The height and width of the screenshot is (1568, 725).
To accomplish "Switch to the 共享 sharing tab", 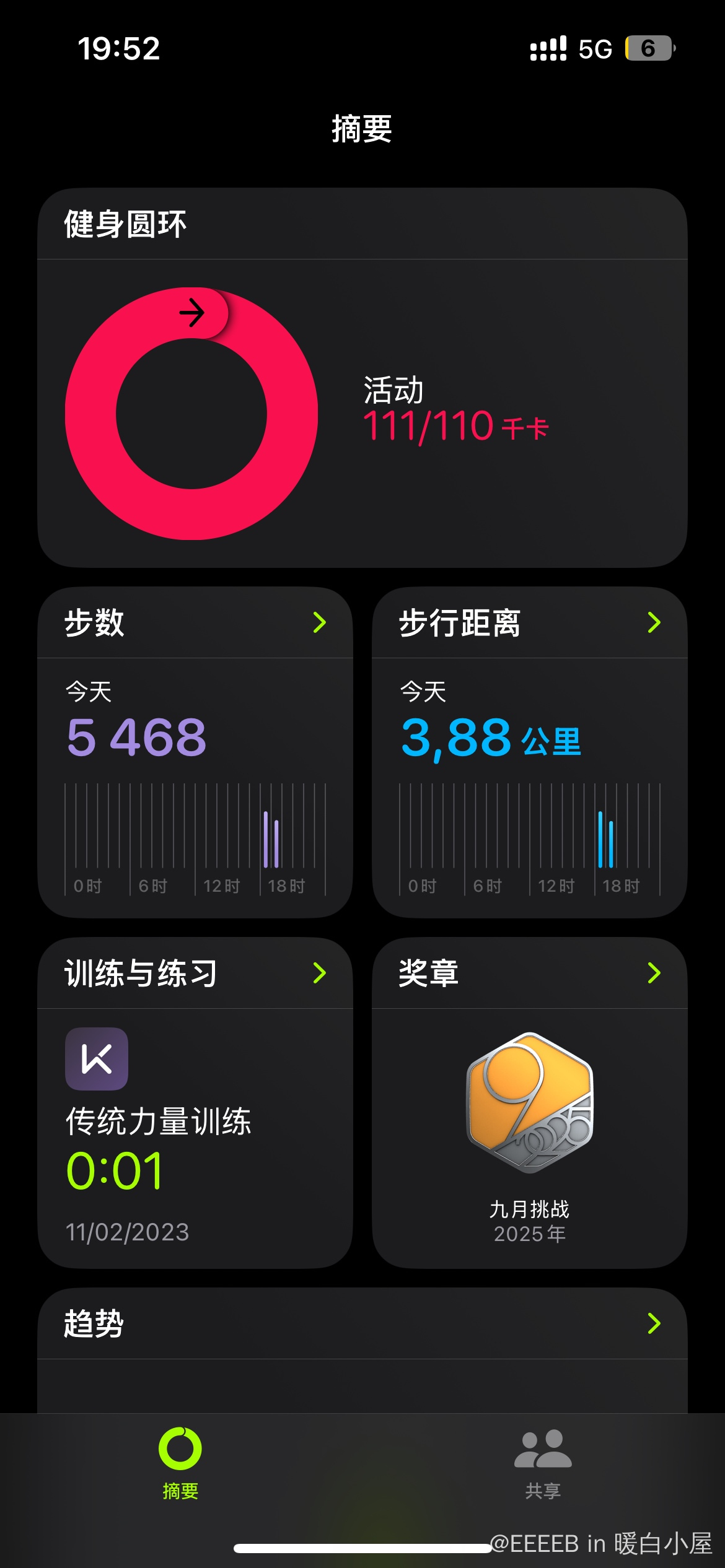I will coord(543,1463).
